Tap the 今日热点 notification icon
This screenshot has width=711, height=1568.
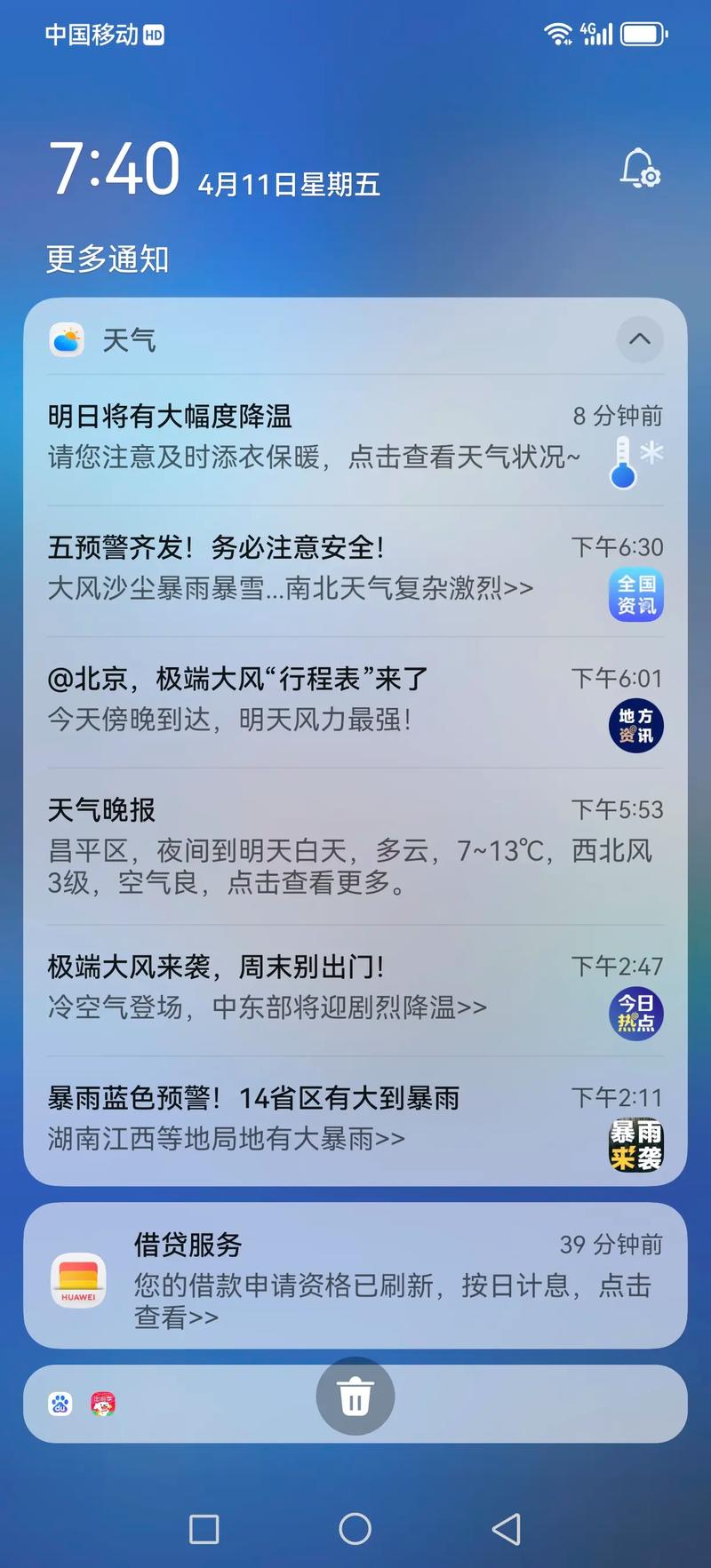(x=635, y=1013)
